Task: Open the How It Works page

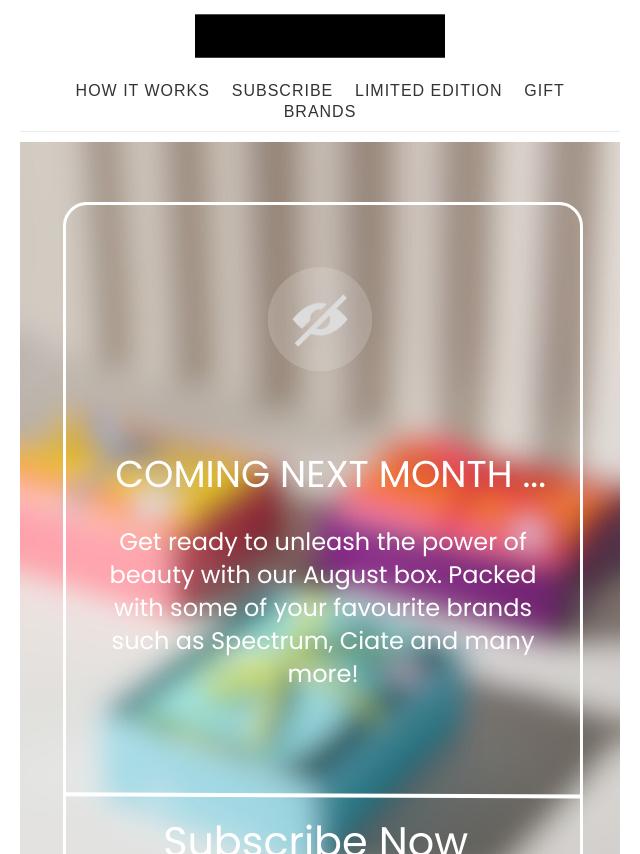Action: pyautogui.click(x=142, y=90)
